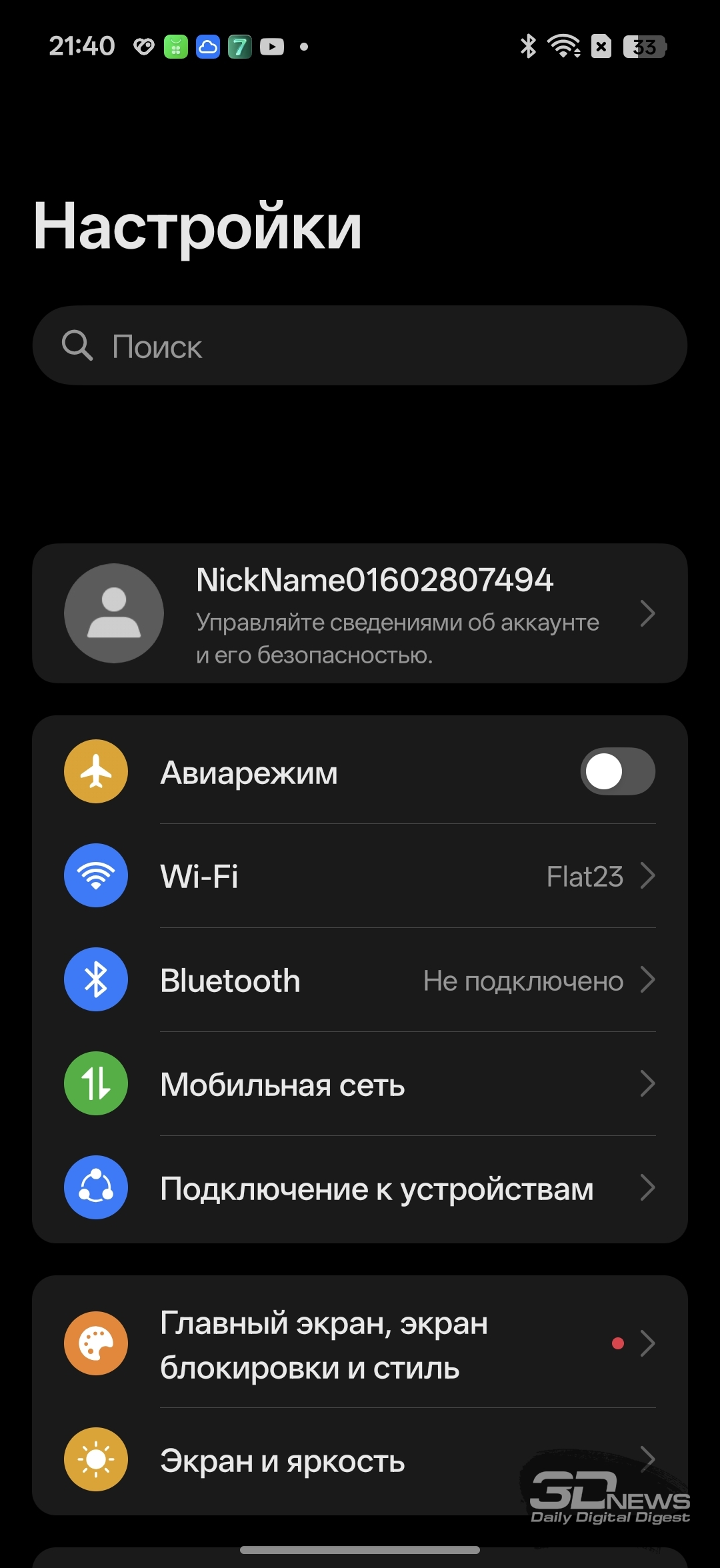Open Bluetooth settings

coord(360,980)
